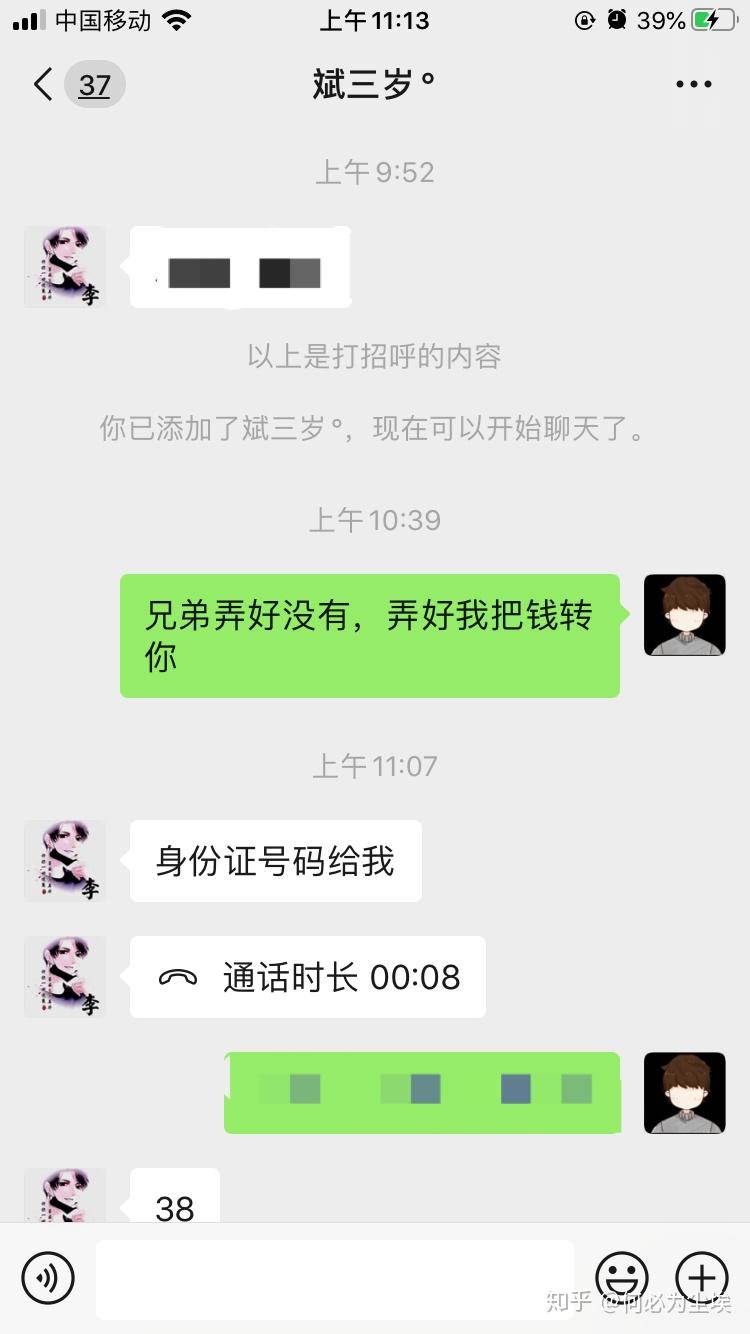This screenshot has height=1334, width=750.
Task: Open my avatar beside 兄弟弄好没有 message
Action: coord(684,615)
